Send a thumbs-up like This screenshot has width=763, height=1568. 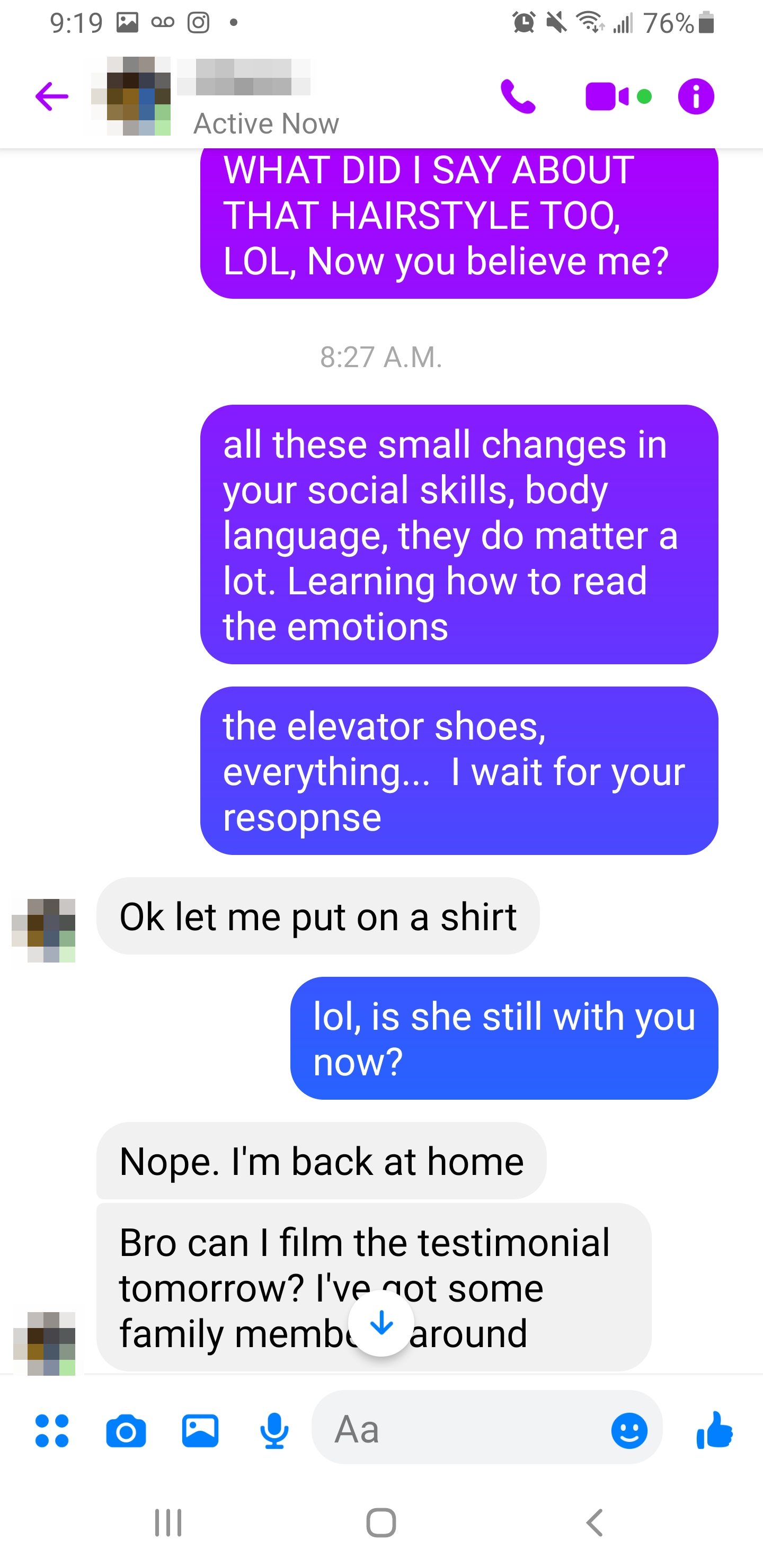pos(714,1430)
